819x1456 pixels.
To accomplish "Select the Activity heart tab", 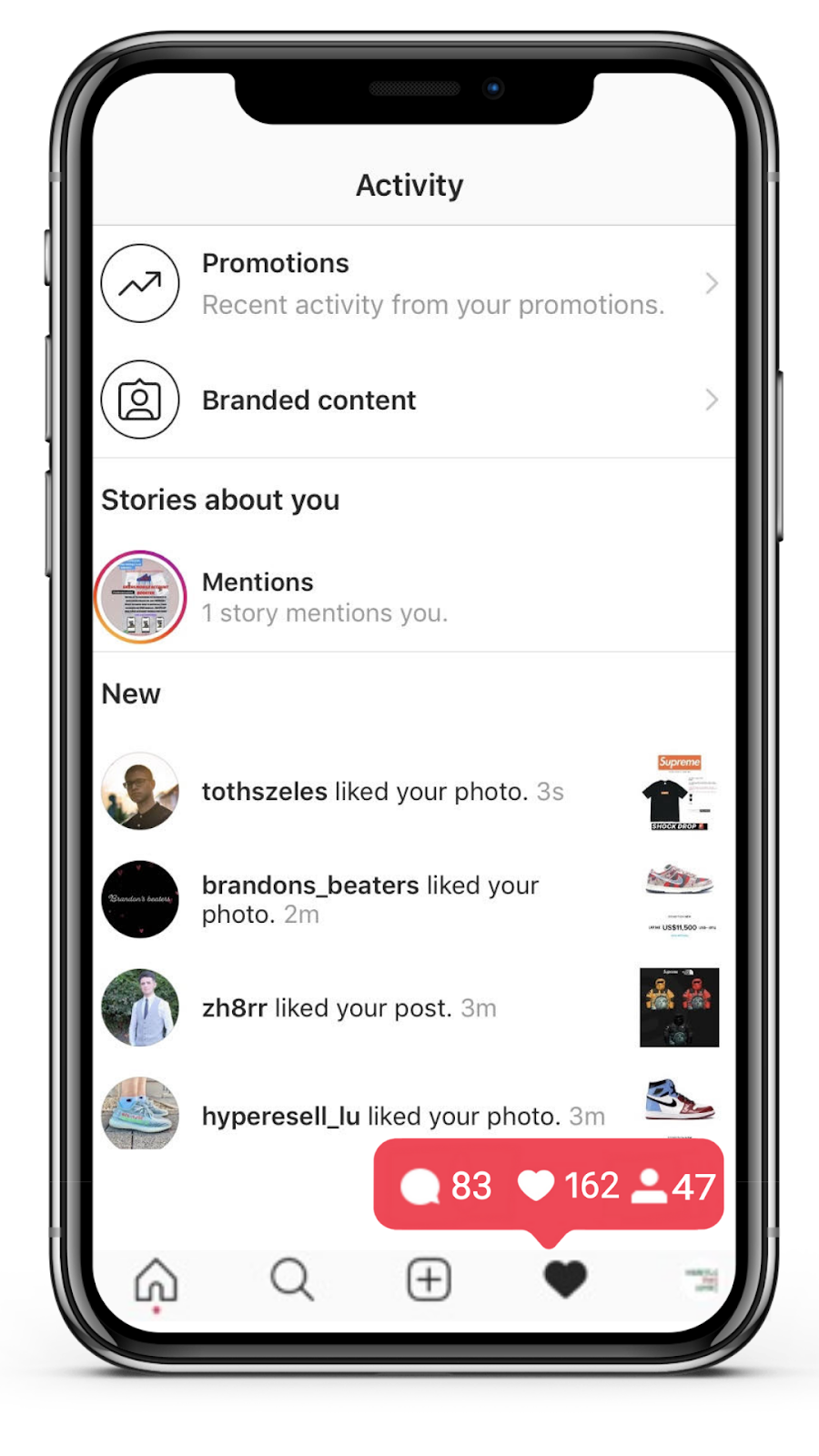I will point(564,1280).
